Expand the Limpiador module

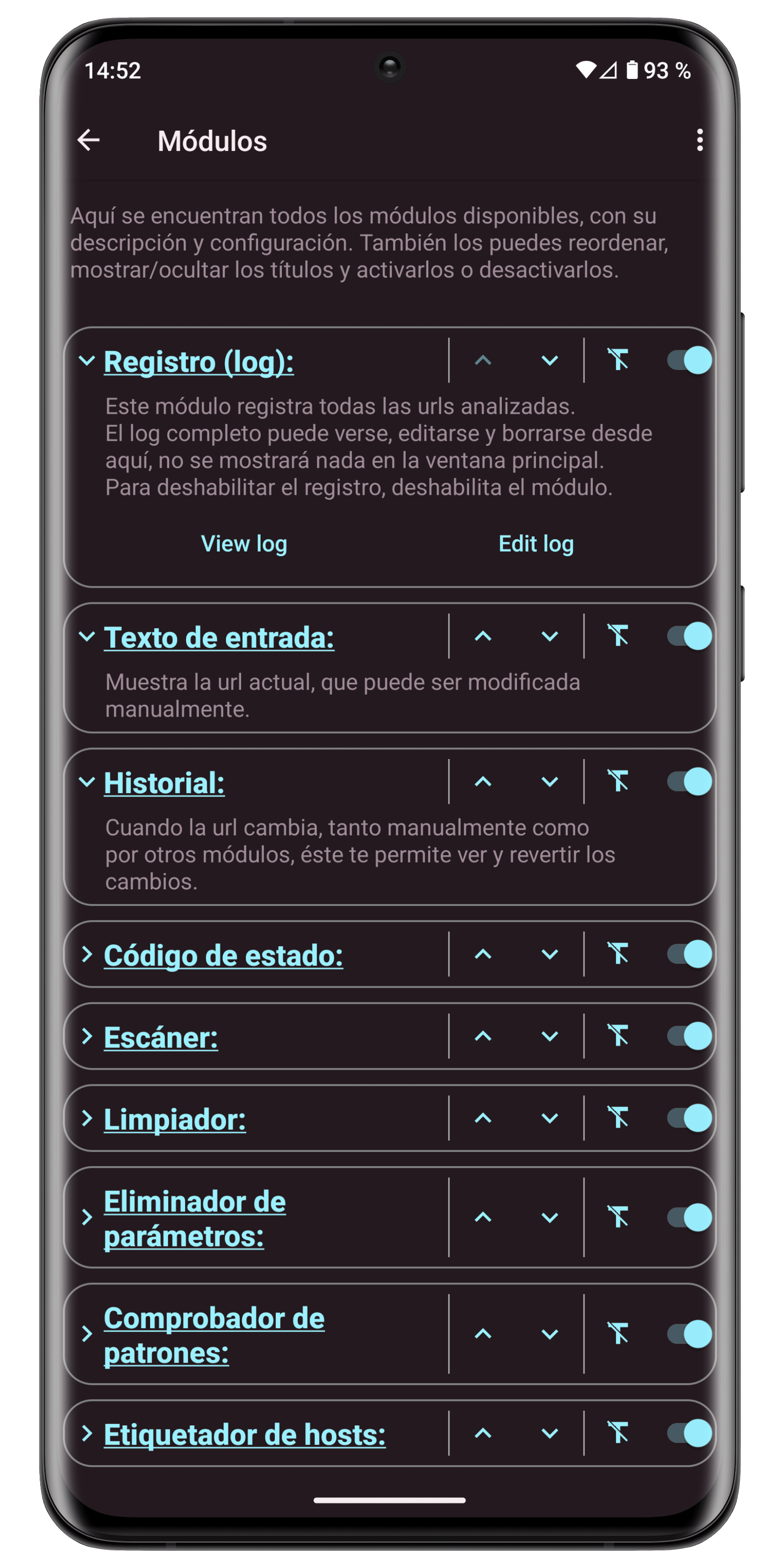87,1119
